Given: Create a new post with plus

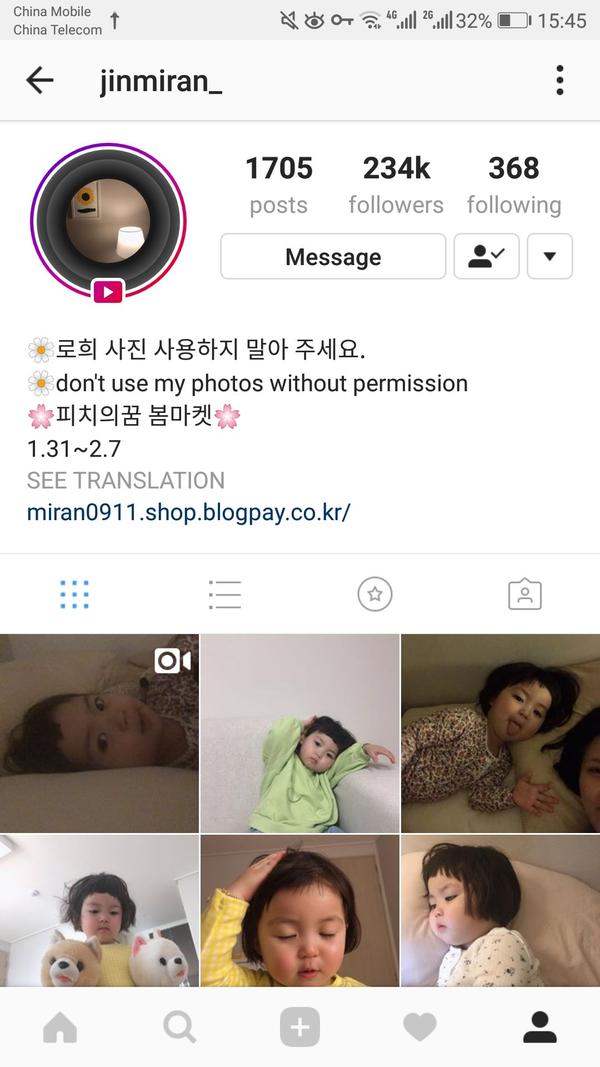Looking at the screenshot, I should click(x=300, y=1027).
